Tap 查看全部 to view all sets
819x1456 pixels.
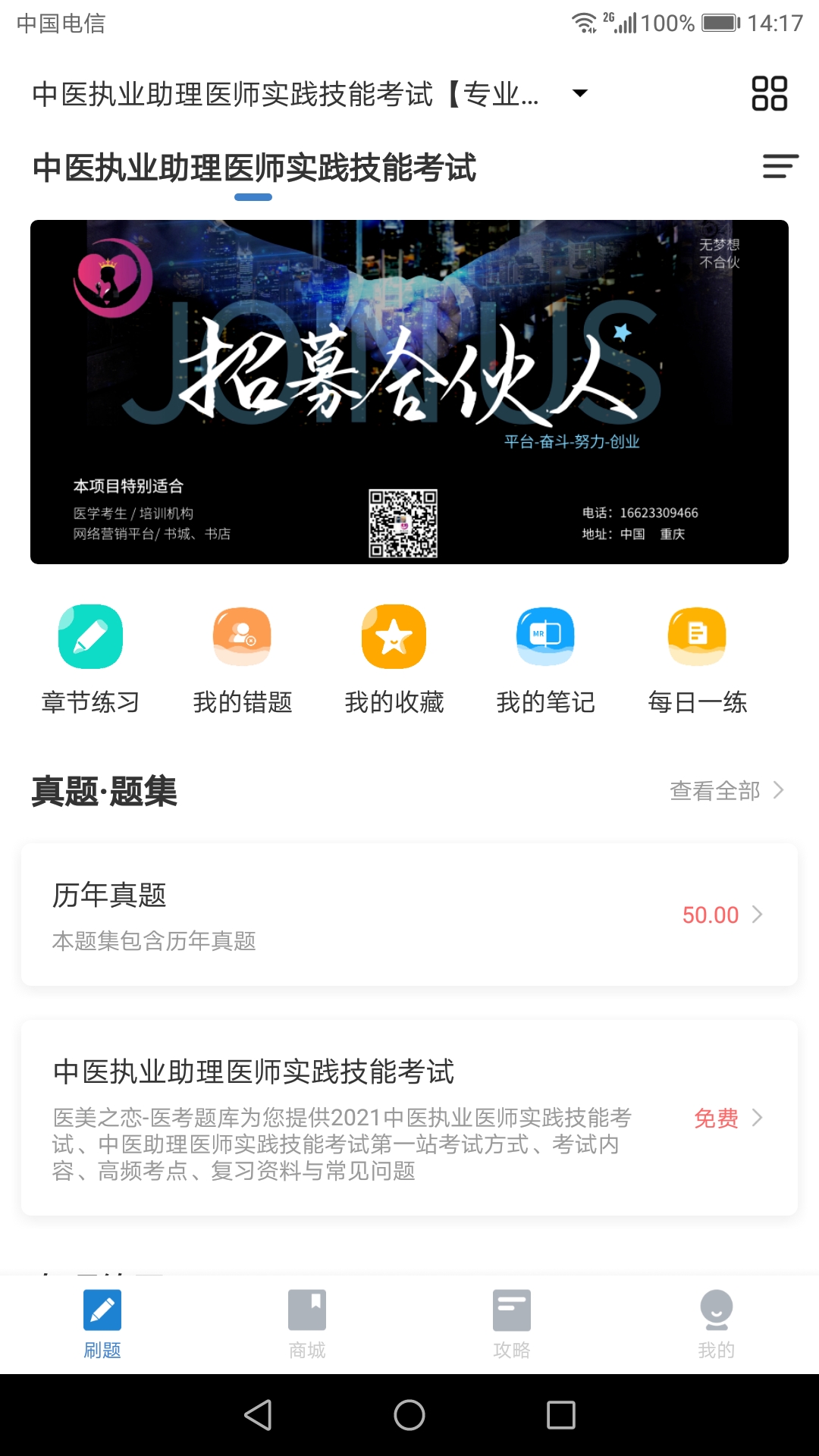click(726, 791)
